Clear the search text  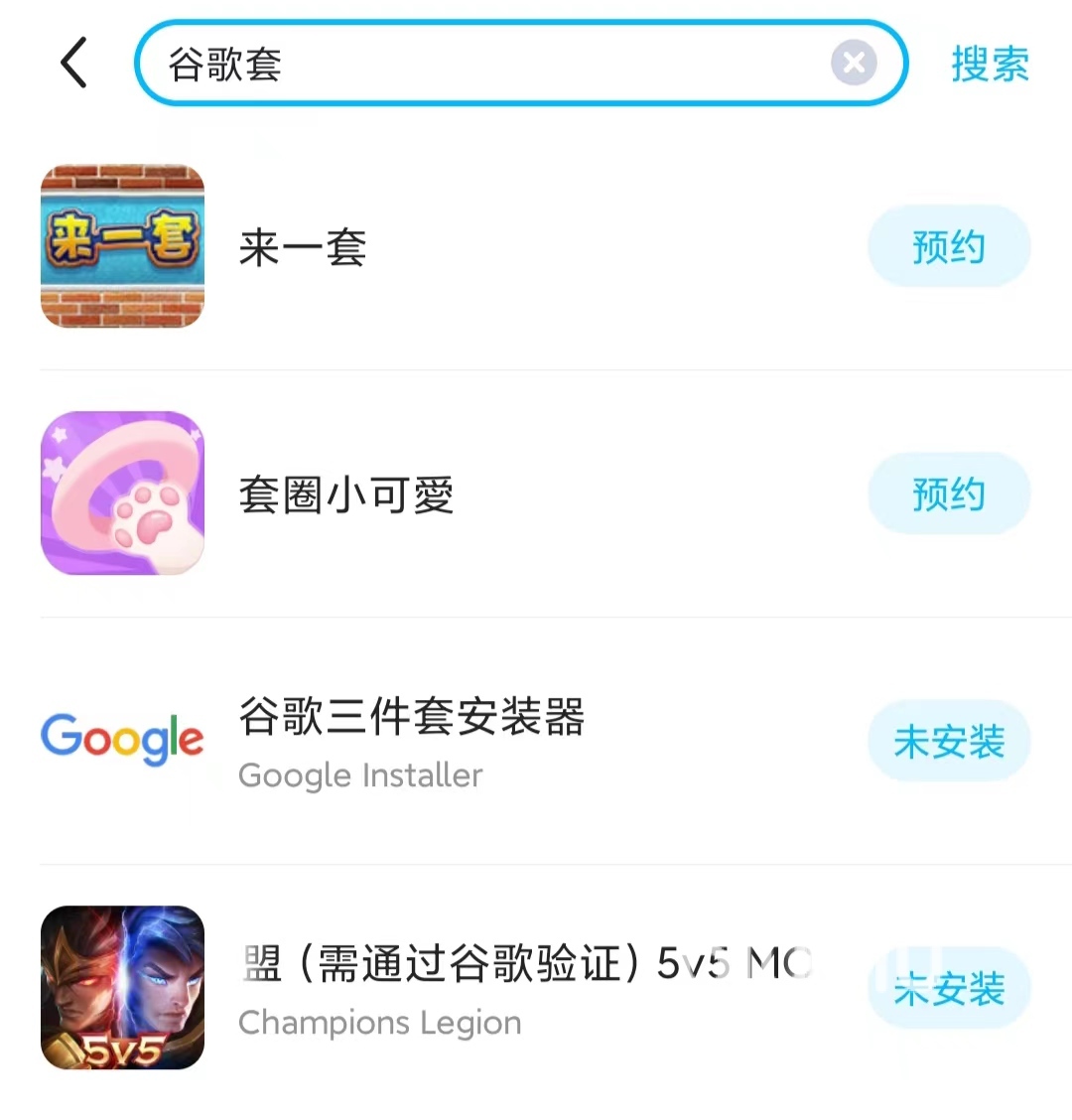(x=854, y=65)
